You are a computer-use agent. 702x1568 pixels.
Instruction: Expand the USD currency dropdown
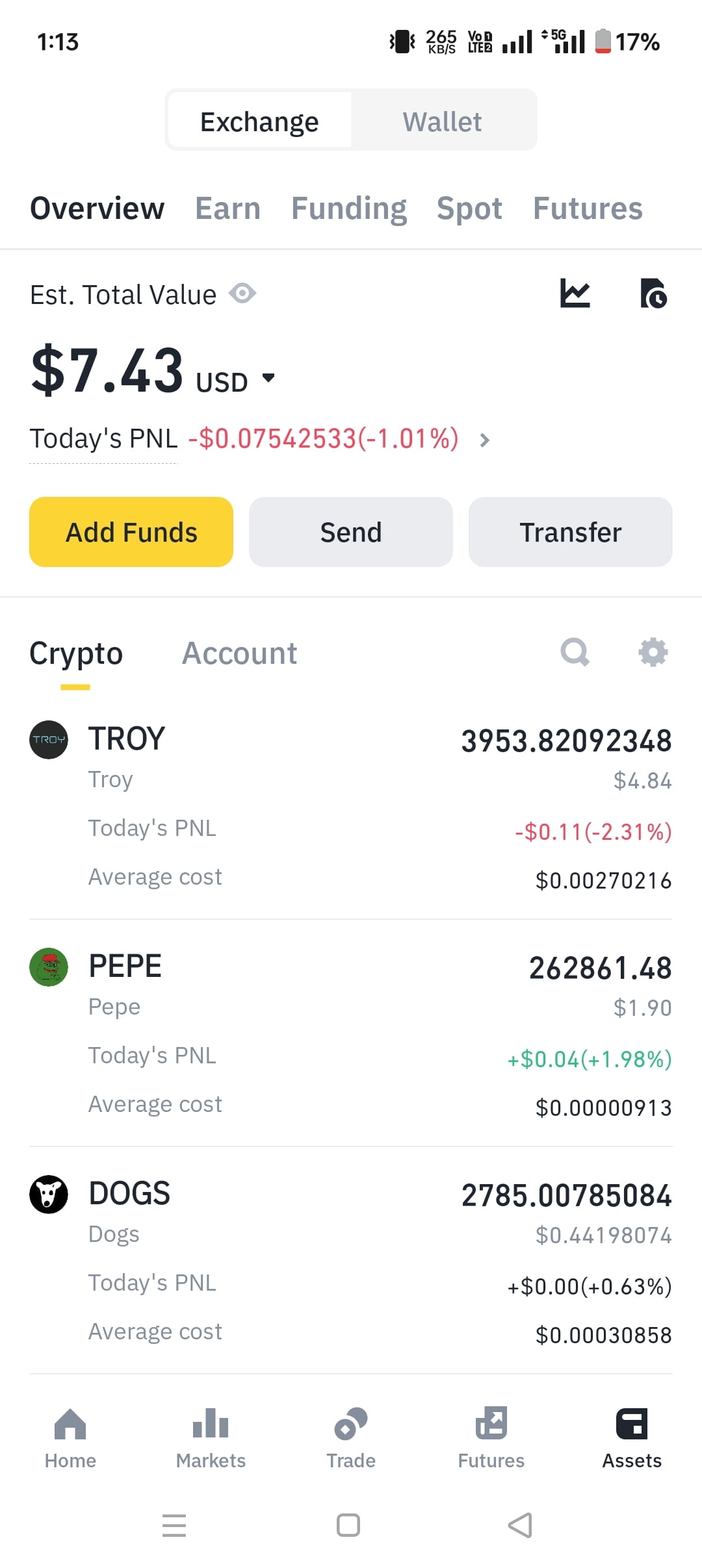pos(235,381)
